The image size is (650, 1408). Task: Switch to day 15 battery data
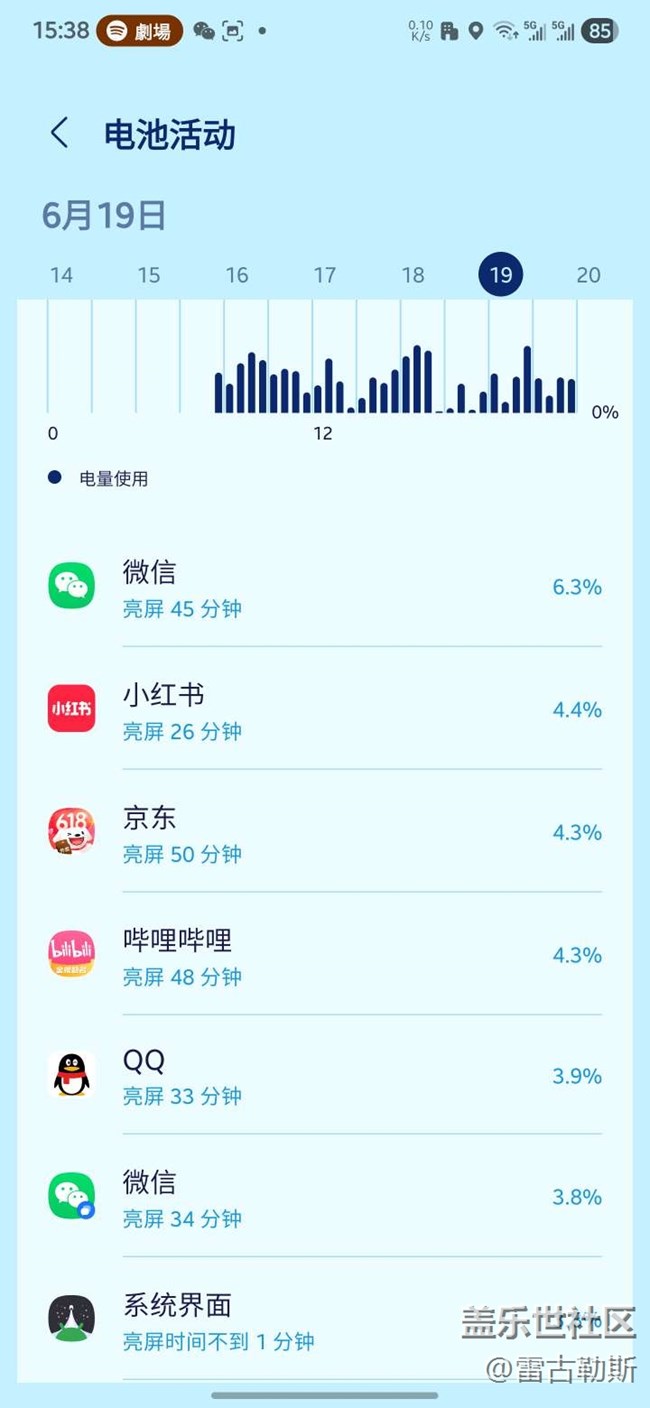(149, 275)
